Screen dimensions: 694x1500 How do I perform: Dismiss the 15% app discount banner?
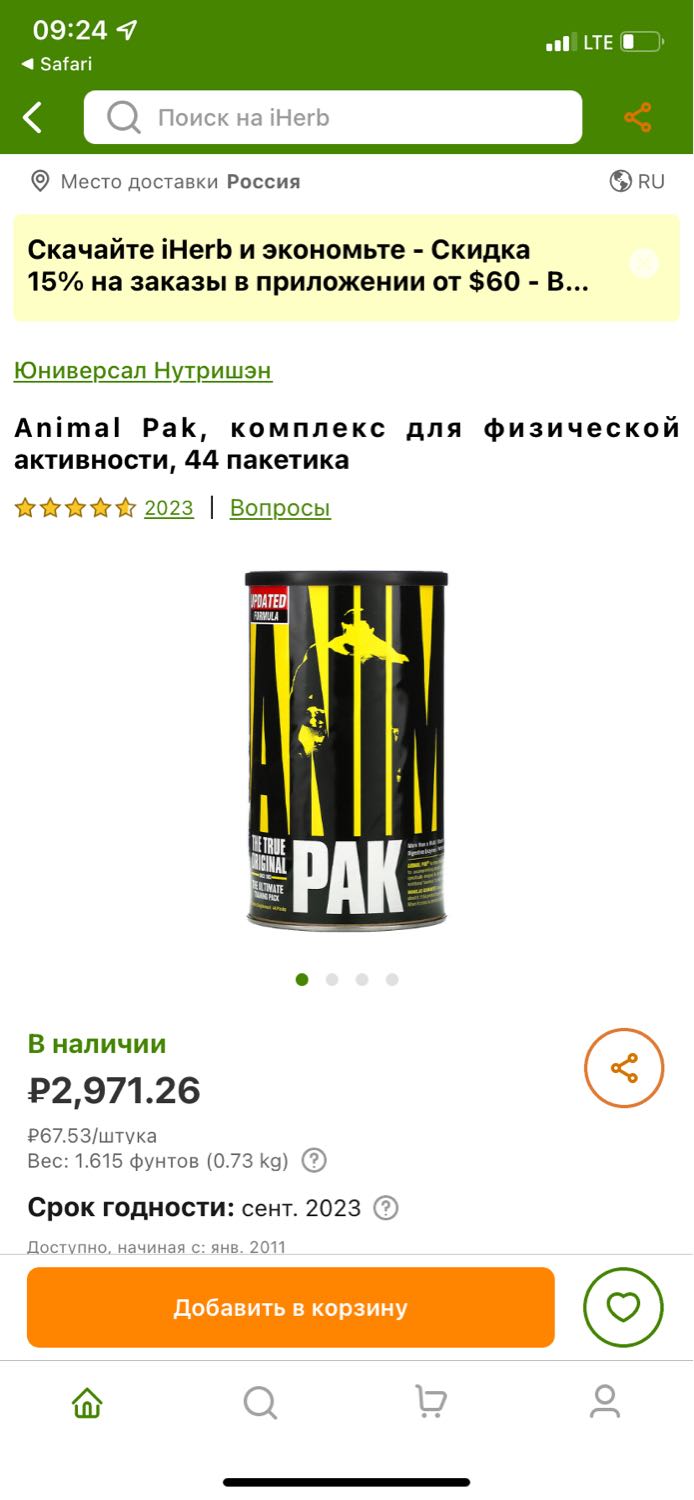pos(644,263)
